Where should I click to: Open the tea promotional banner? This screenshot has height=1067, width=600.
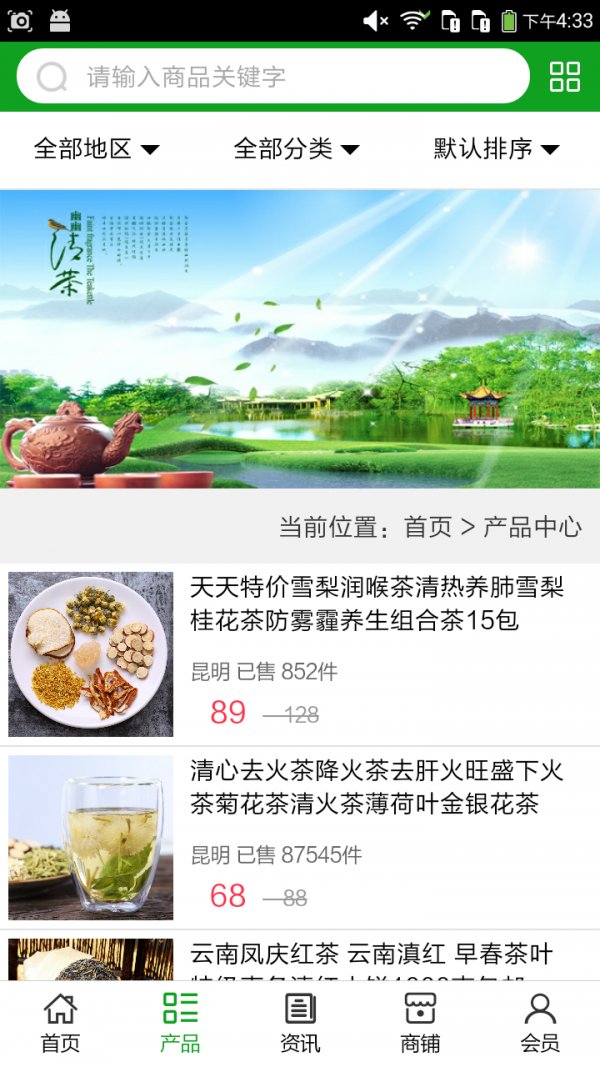pos(300,338)
